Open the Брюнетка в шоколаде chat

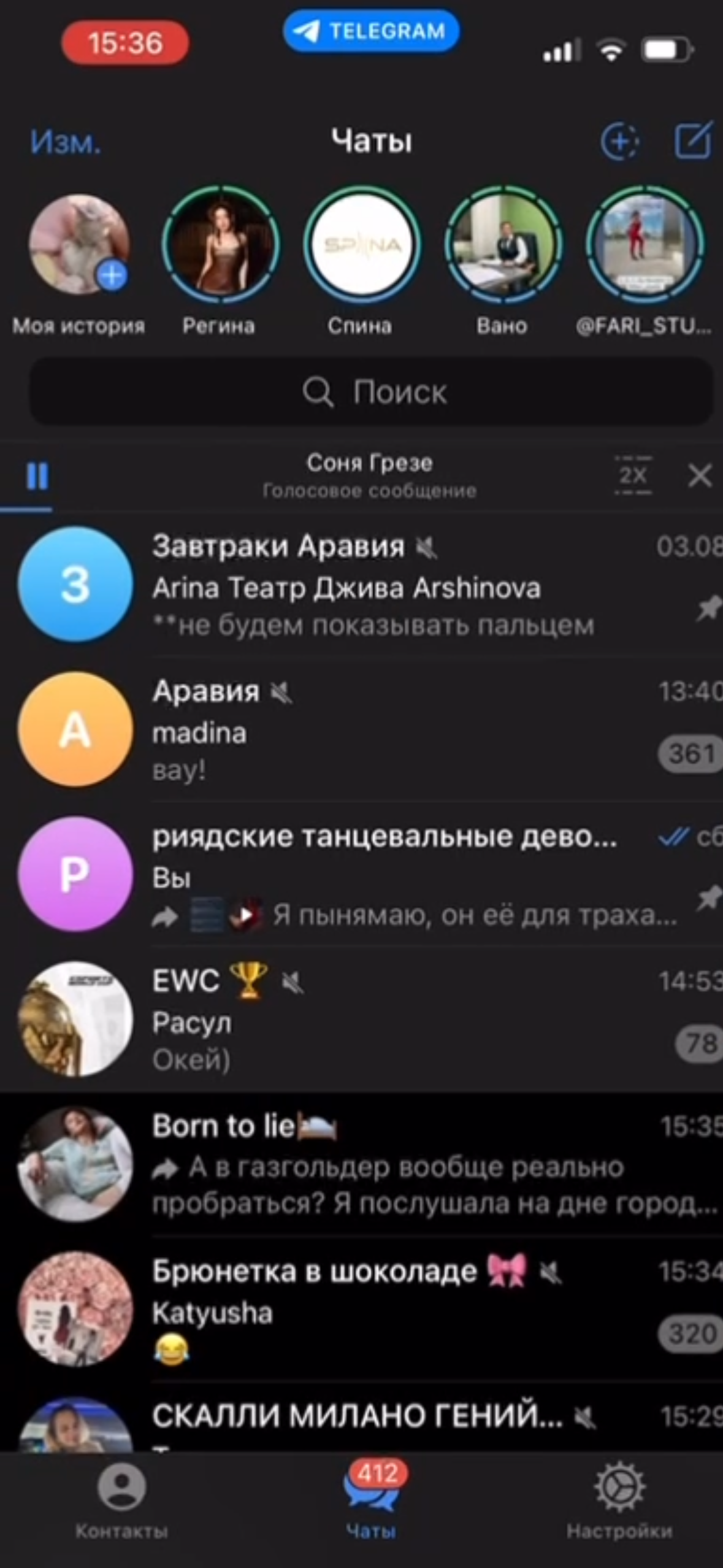coord(362,1309)
